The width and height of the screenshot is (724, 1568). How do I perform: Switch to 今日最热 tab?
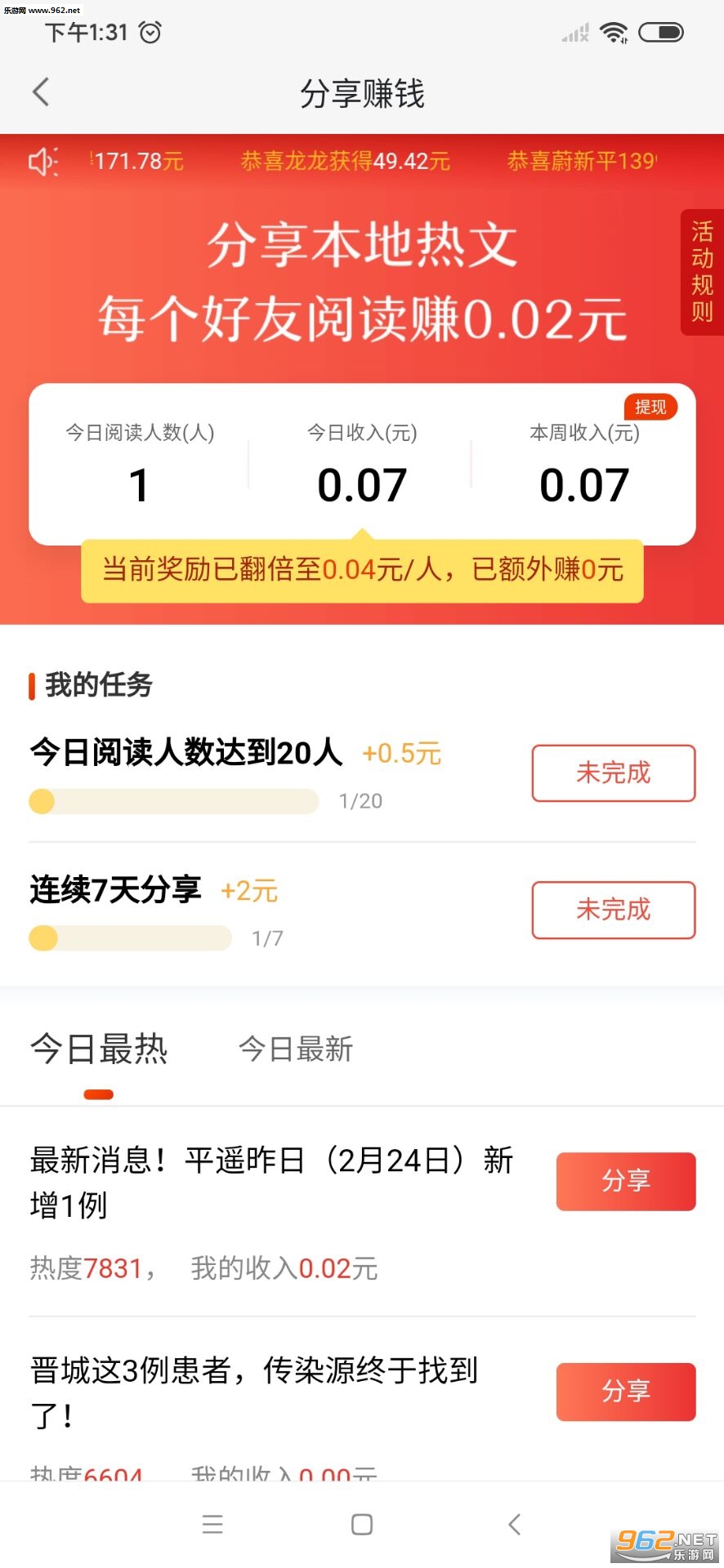pos(99,1049)
